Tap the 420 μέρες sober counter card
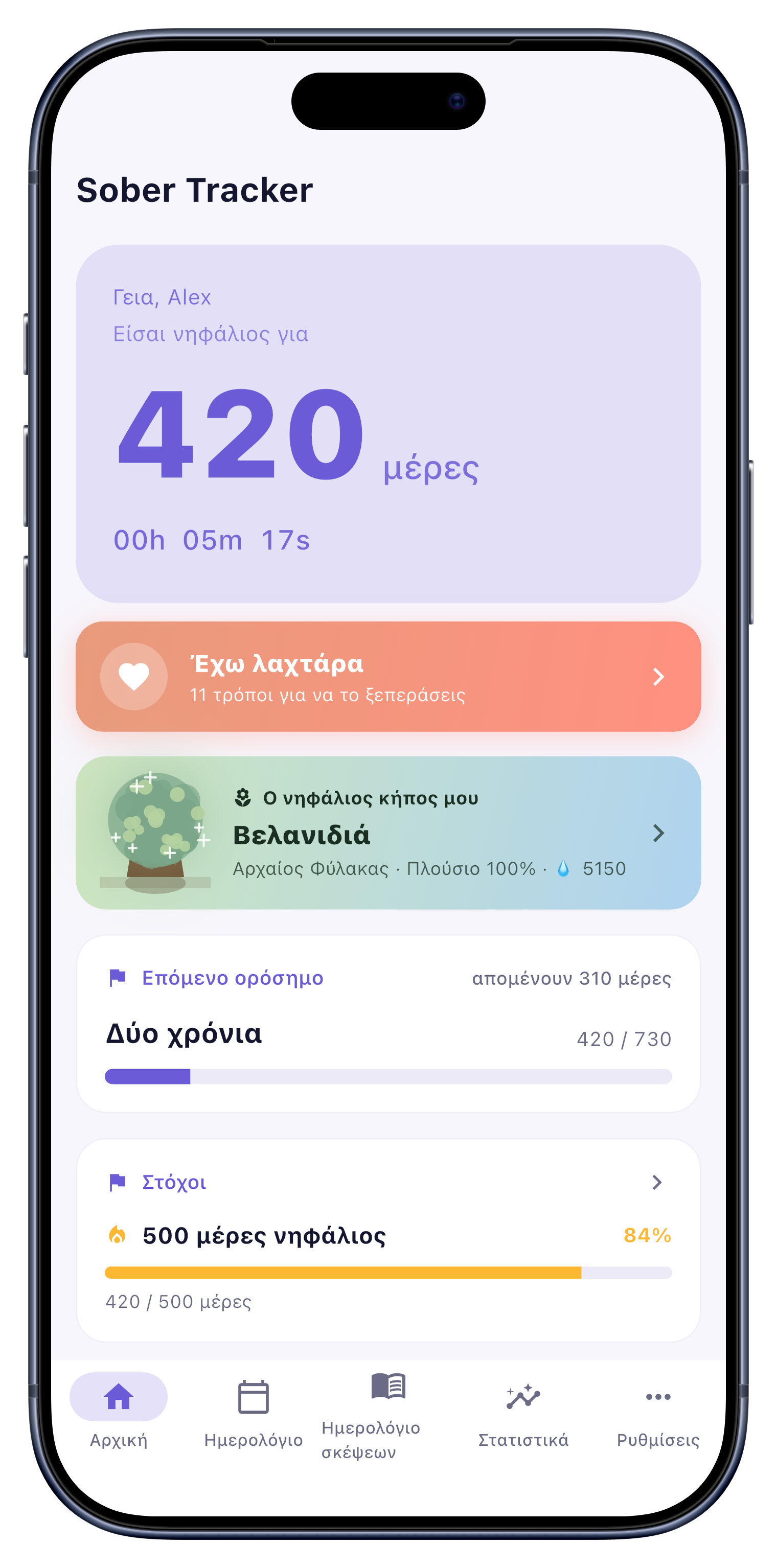777x1568 pixels. tap(388, 424)
